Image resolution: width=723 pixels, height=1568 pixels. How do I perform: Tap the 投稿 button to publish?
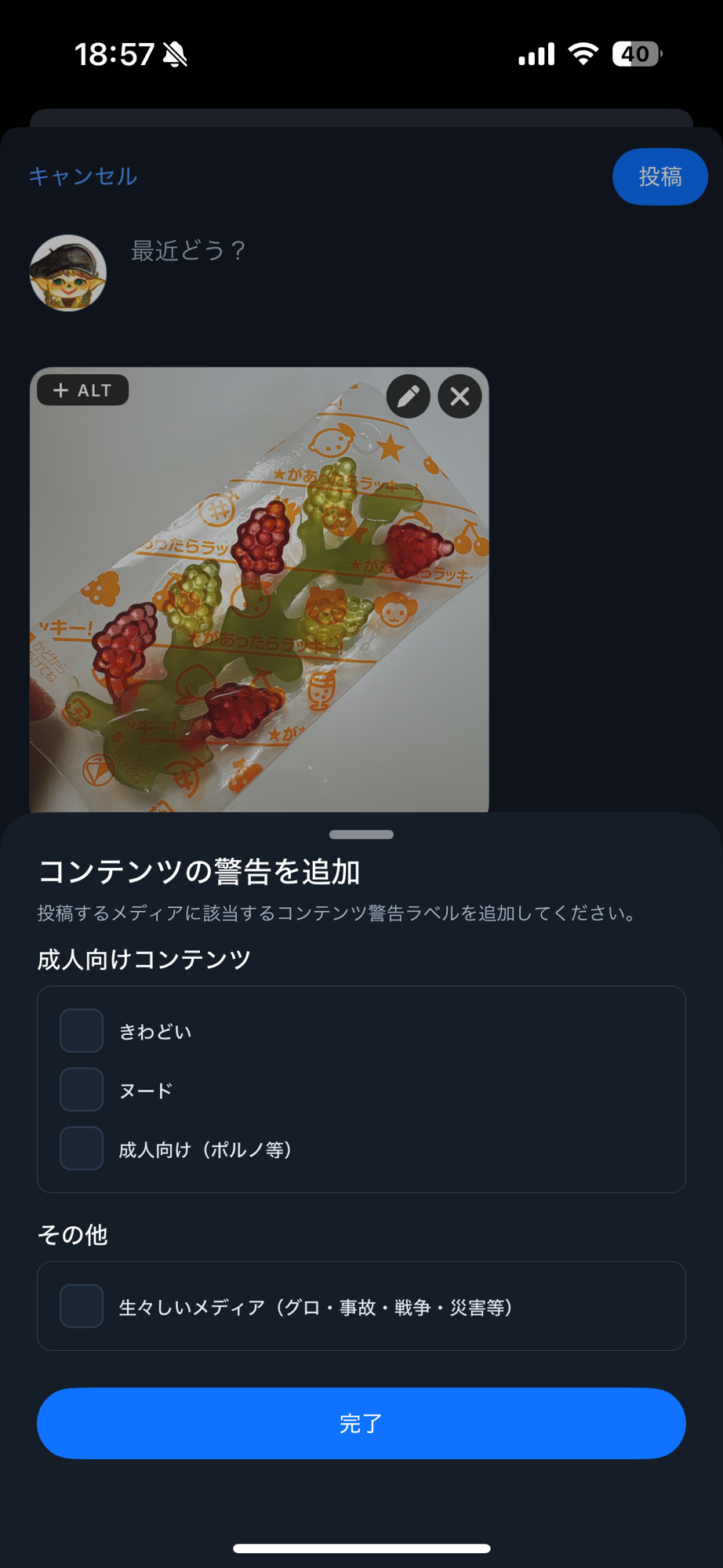point(659,176)
